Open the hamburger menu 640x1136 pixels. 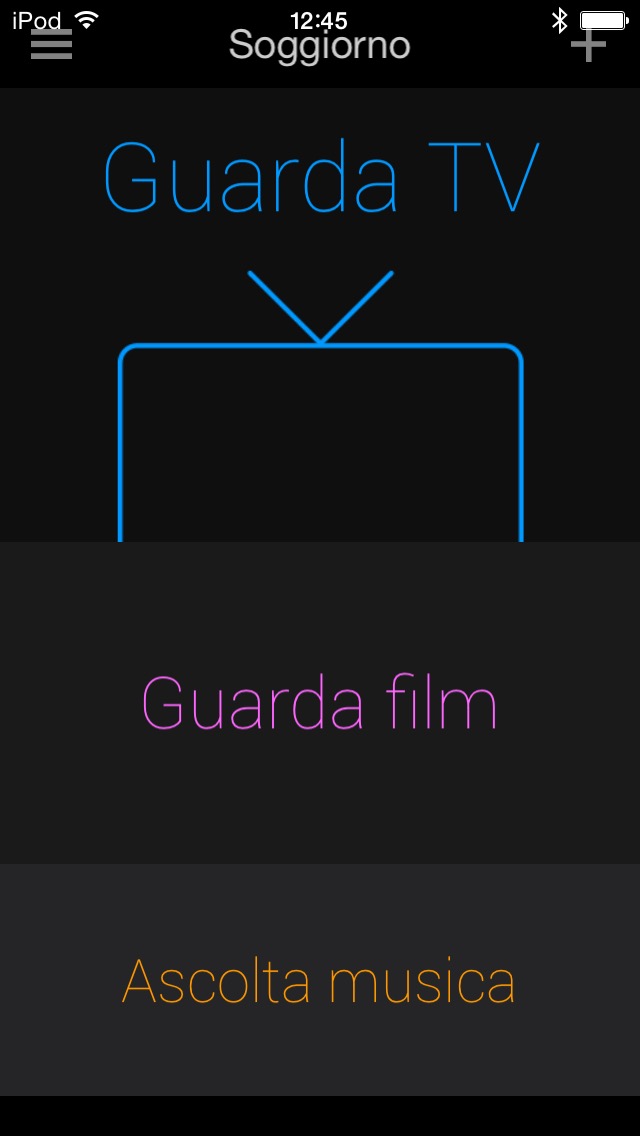[x=51, y=44]
